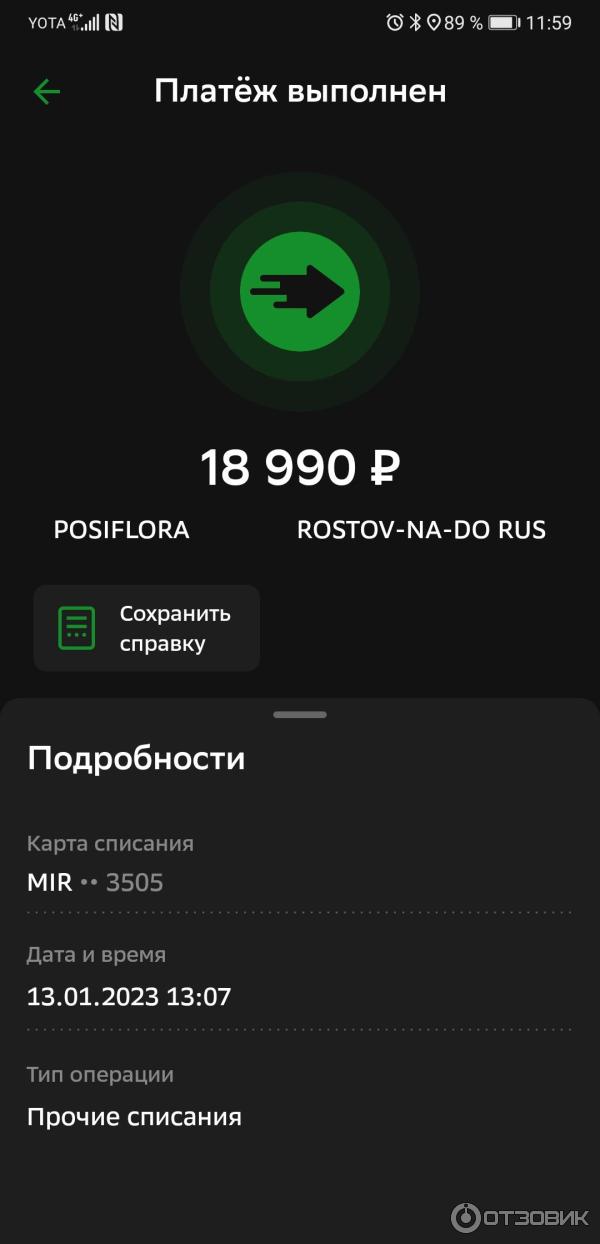Go back using the green arrow

point(47,92)
